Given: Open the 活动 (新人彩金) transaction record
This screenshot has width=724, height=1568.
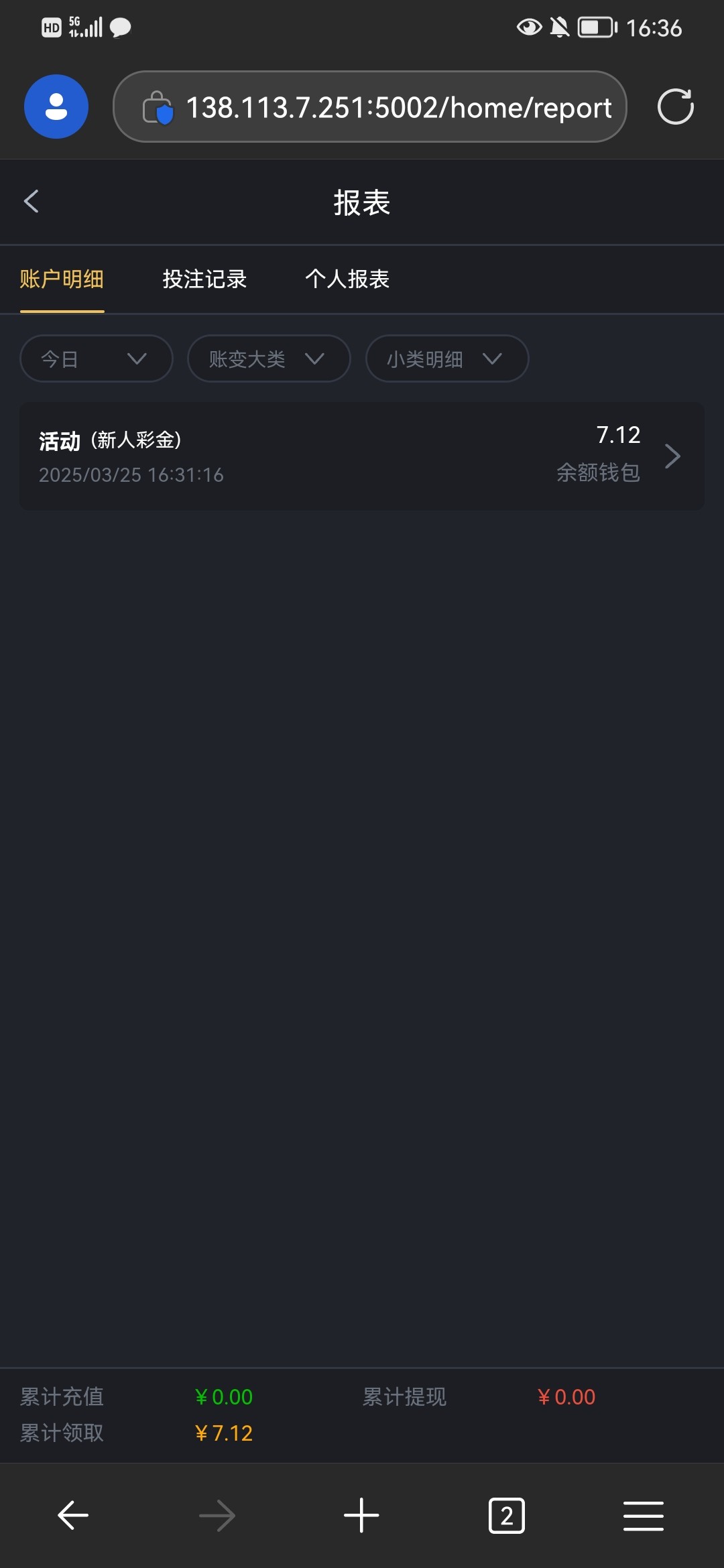Looking at the screenshot, I should pyautogui.click(x=362, y=456).
